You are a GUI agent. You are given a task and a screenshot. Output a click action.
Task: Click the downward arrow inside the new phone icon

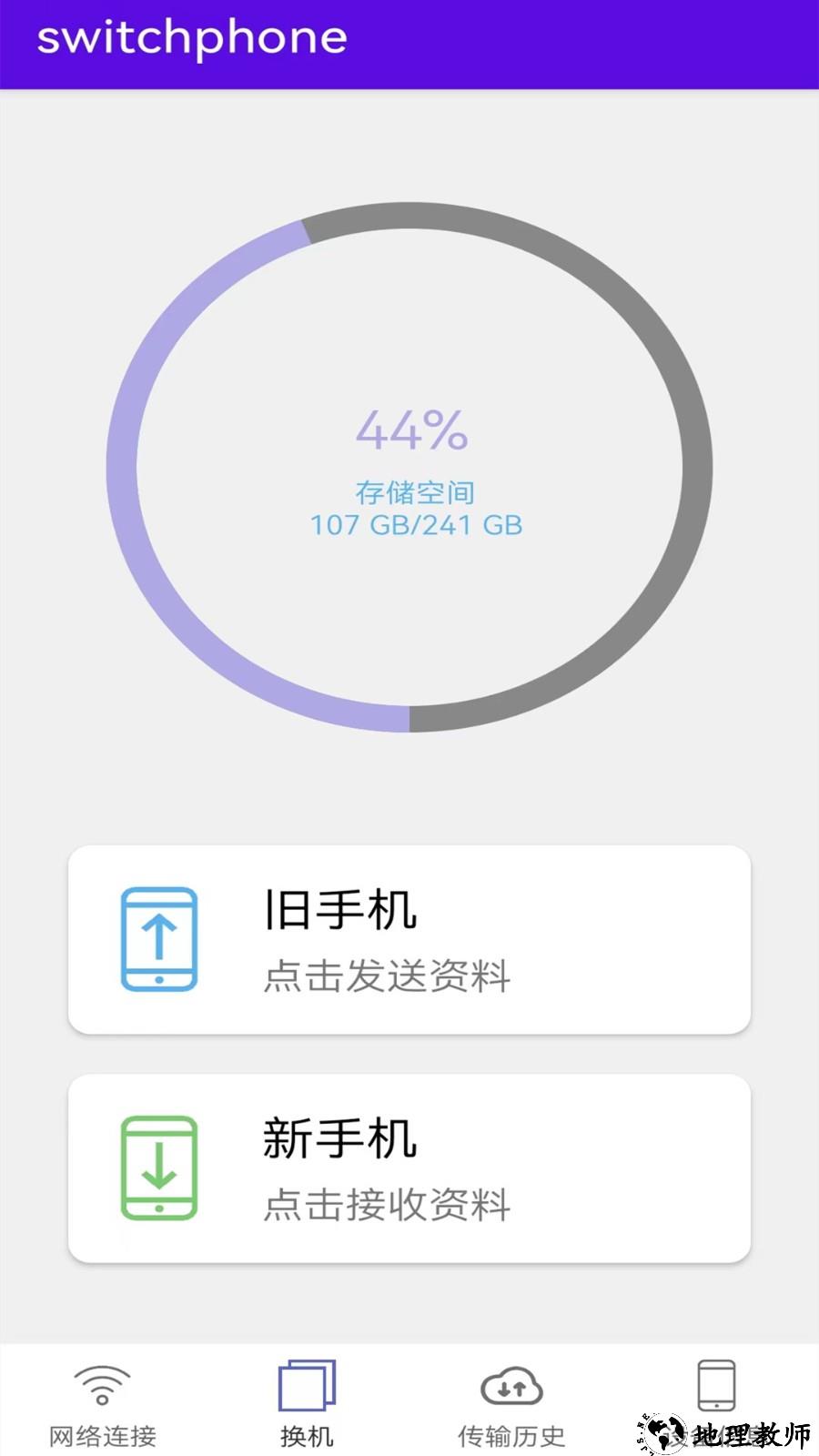pyautogui.click(x=158, y=1168)
